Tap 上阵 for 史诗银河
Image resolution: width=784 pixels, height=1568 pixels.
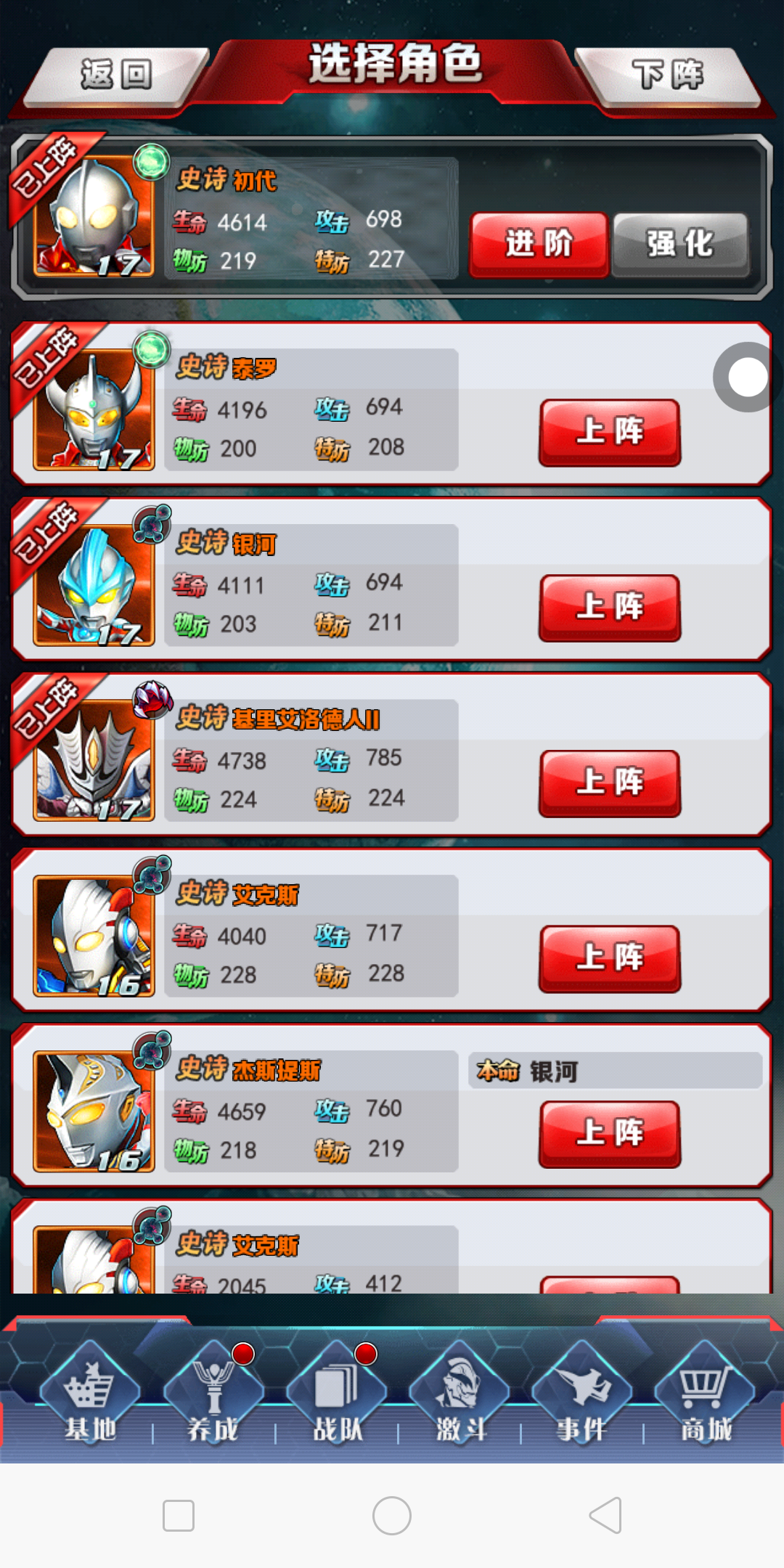click(609, 608)
